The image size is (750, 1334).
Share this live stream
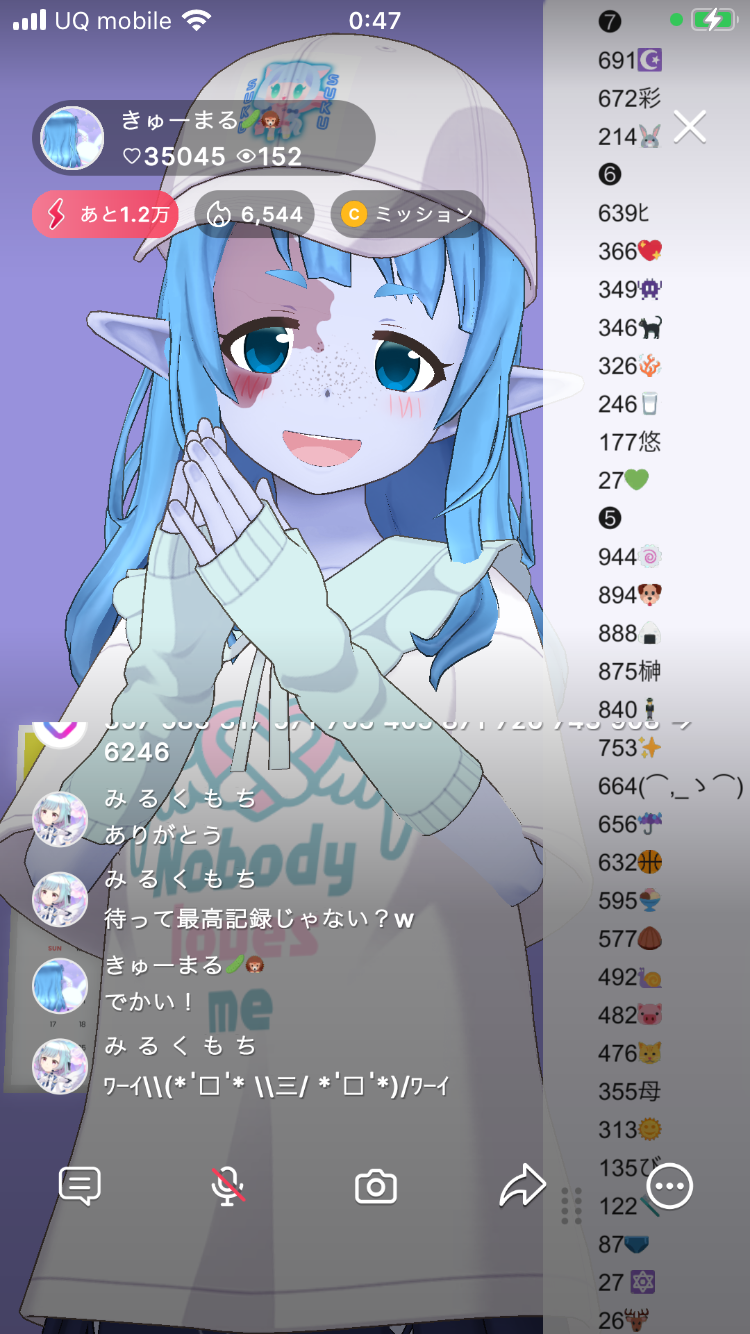click(522, 1186)
